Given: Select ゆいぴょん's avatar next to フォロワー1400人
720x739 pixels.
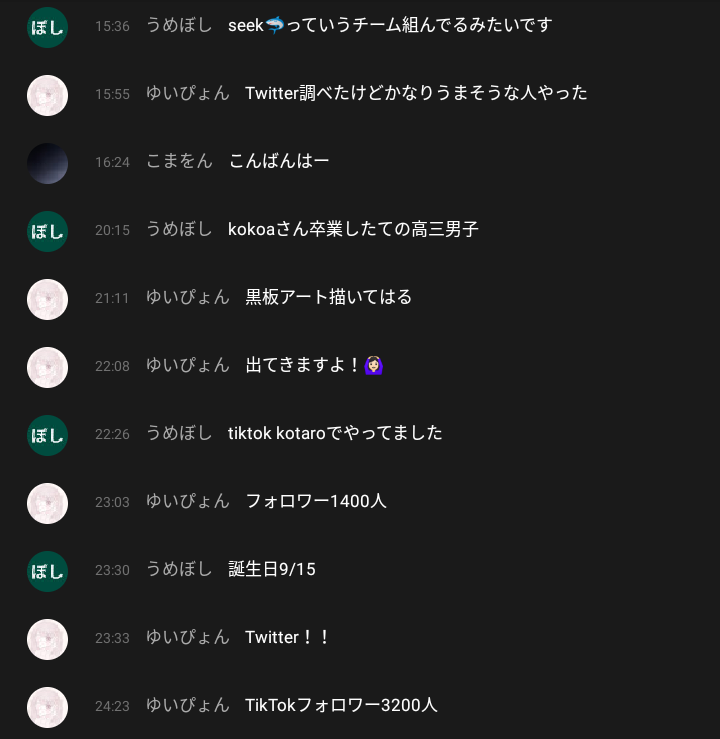Looking at the screenshot, I should [47, 503].
